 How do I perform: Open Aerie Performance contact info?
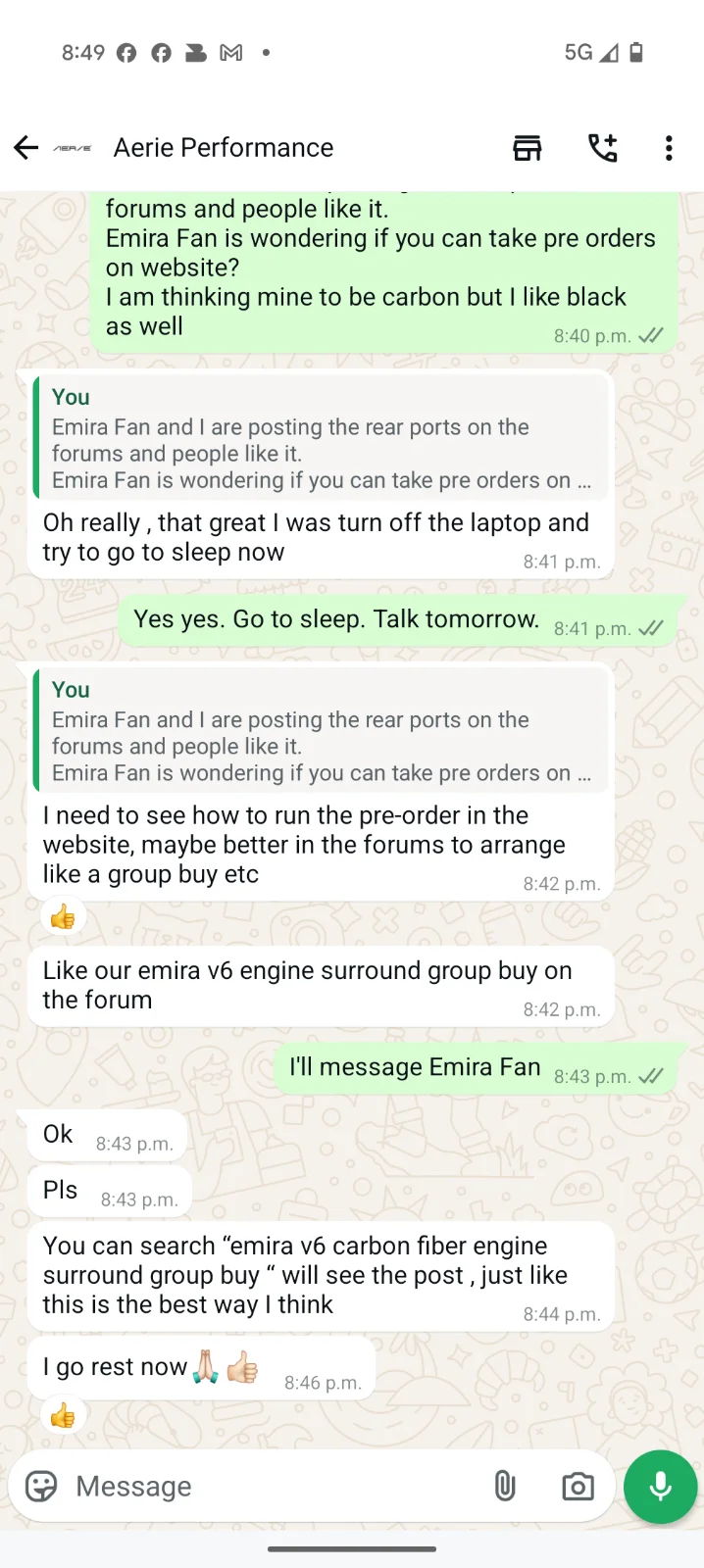[x=224, y=148]
